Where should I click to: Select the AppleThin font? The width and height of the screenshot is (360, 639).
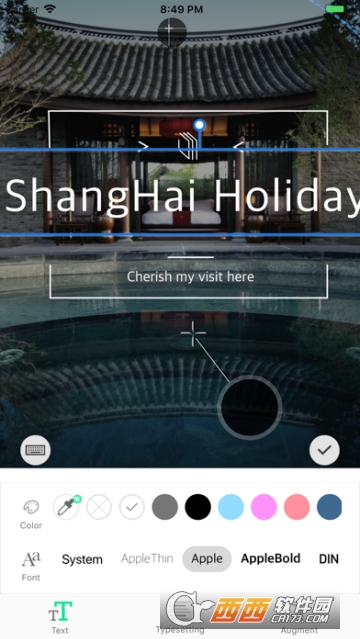(147, 558)
